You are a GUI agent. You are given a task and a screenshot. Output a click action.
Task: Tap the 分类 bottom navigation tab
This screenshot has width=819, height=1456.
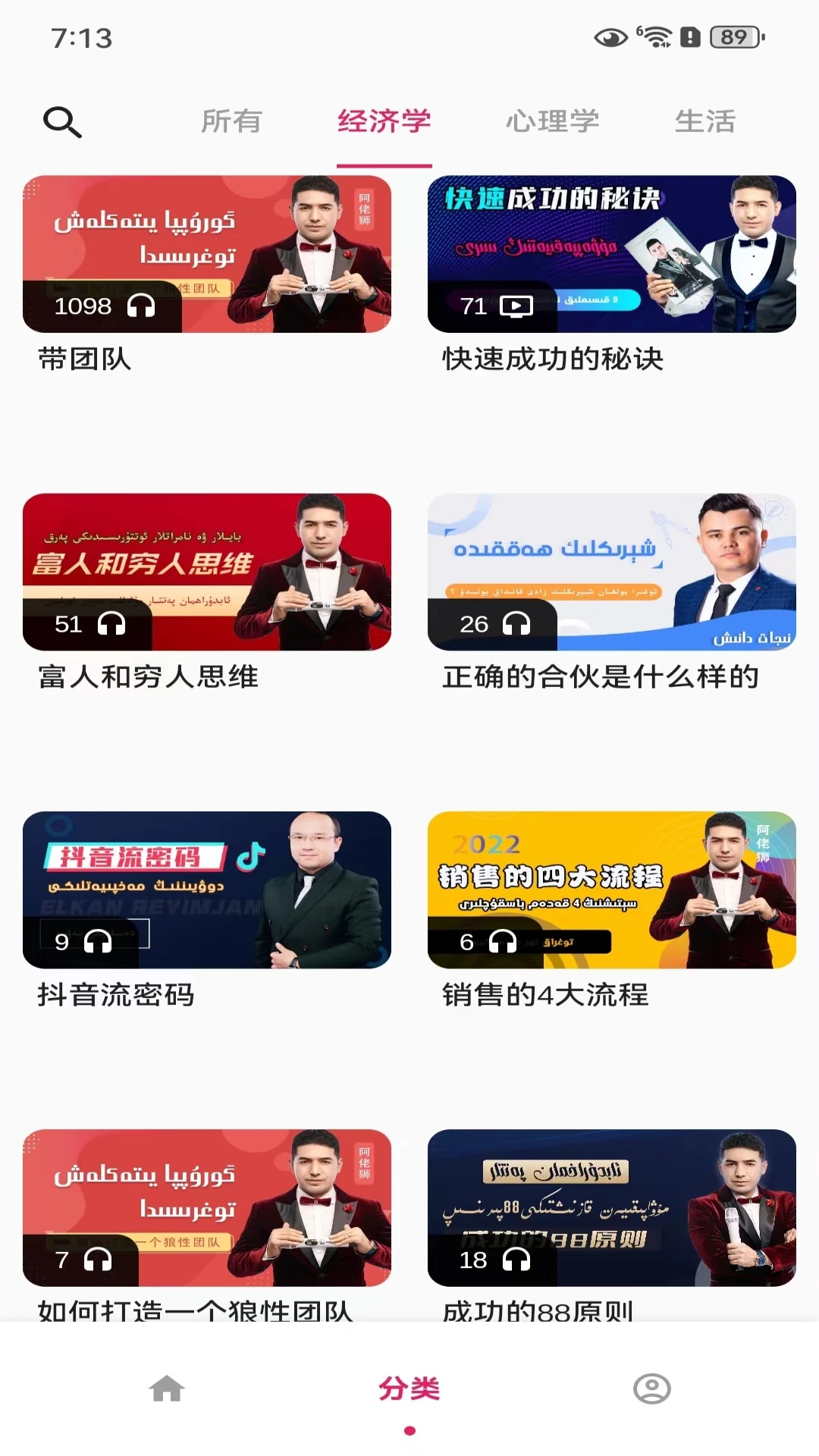click(x=409, y=1389)
